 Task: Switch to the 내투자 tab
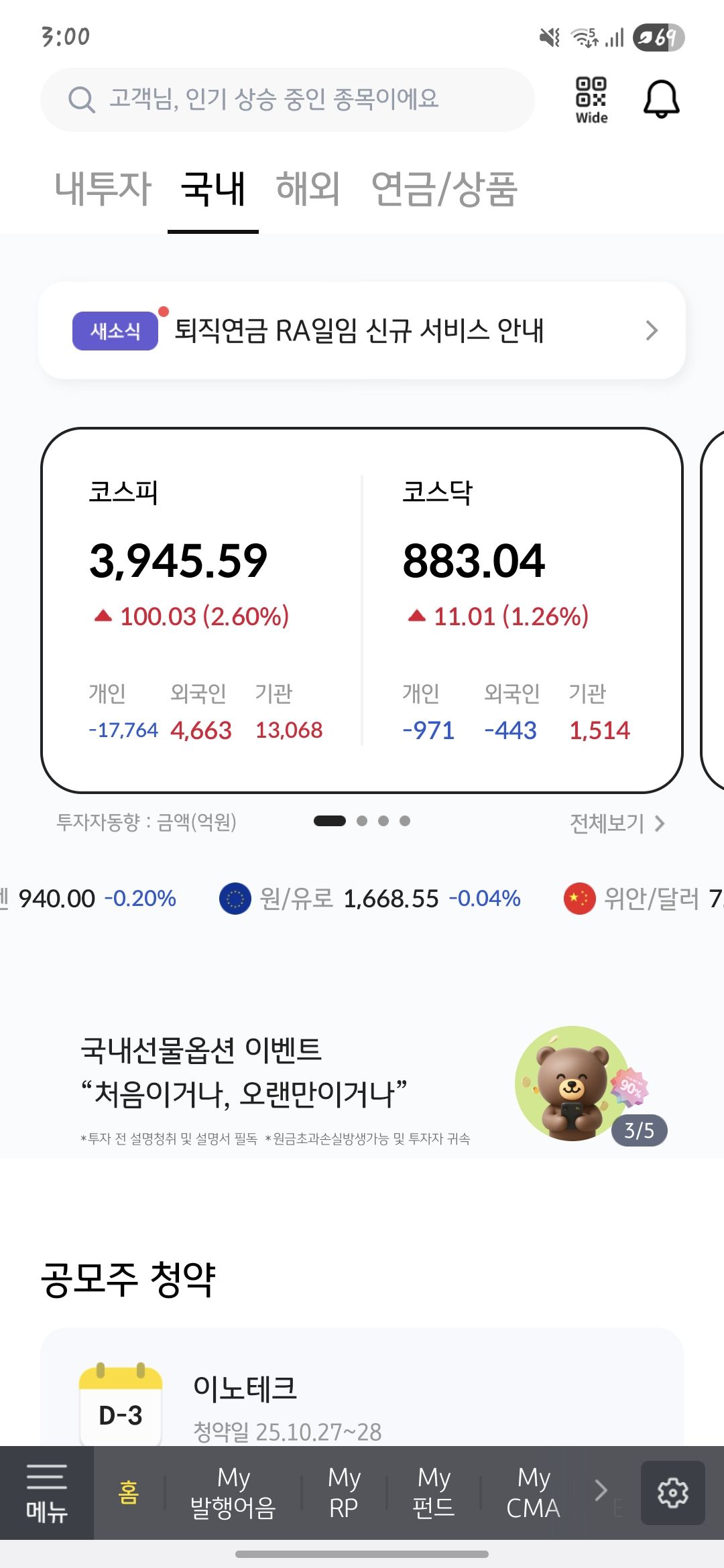[103, 188]
